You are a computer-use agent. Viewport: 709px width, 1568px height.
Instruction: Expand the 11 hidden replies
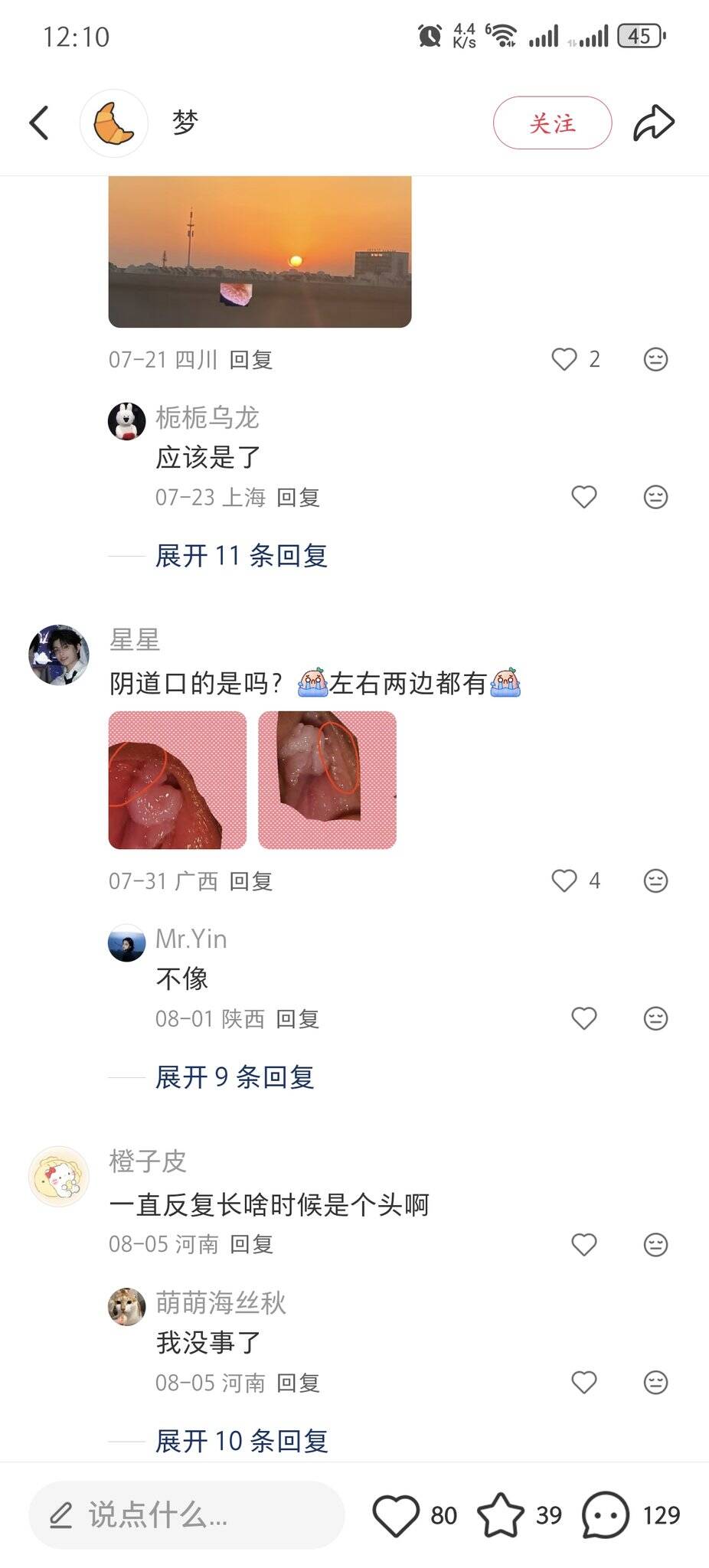(241, 556)
